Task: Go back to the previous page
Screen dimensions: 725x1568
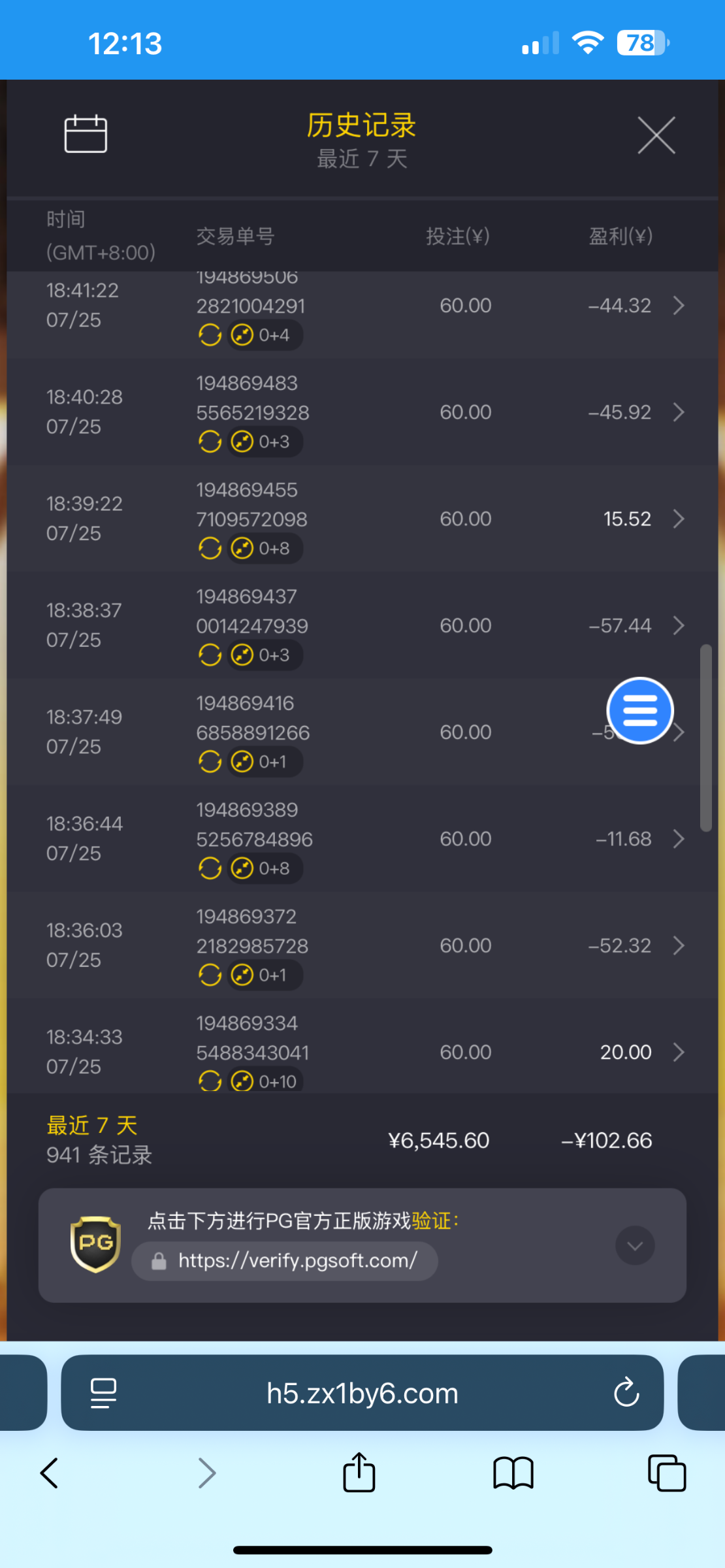Action: coord(50,1473)
